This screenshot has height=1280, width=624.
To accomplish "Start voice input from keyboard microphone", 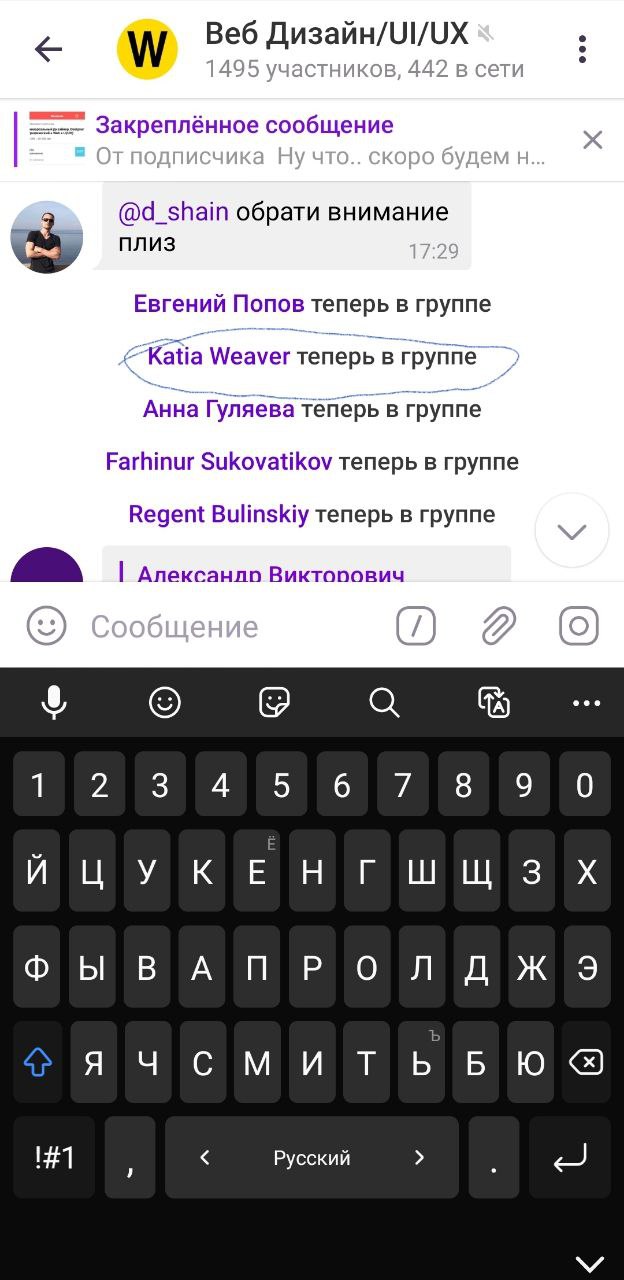I will click(x=54, y=703).
